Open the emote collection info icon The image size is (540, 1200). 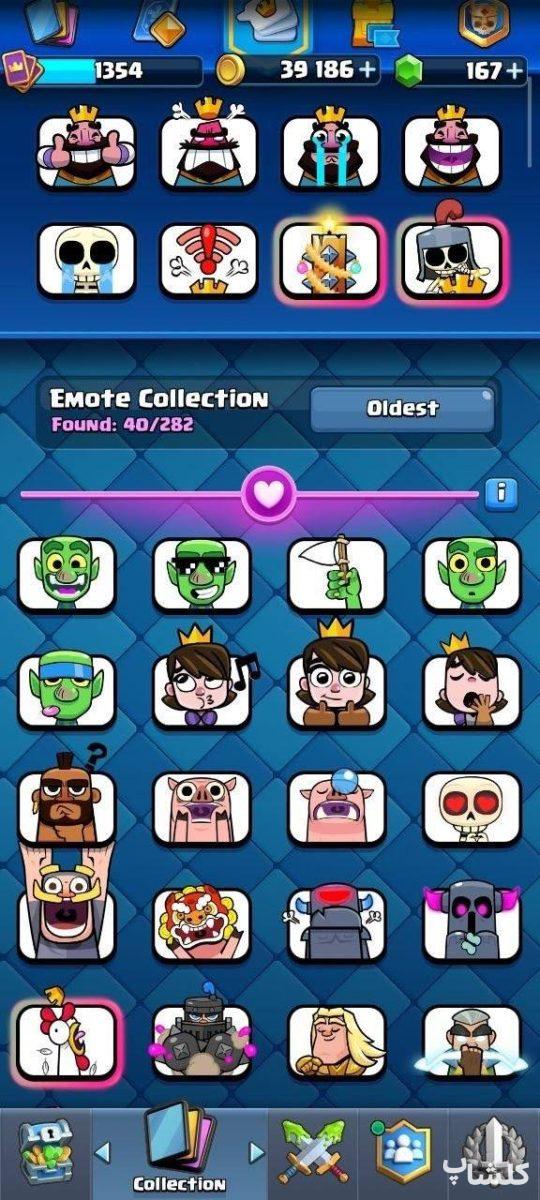[500, 493]
